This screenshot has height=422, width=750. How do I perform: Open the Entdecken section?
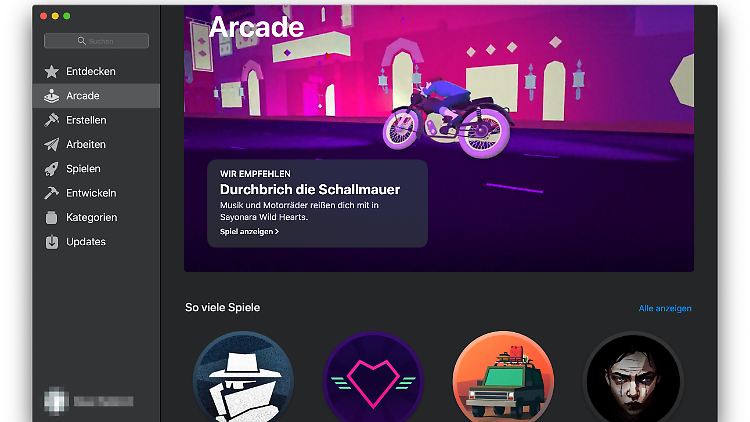coord(90,72)
